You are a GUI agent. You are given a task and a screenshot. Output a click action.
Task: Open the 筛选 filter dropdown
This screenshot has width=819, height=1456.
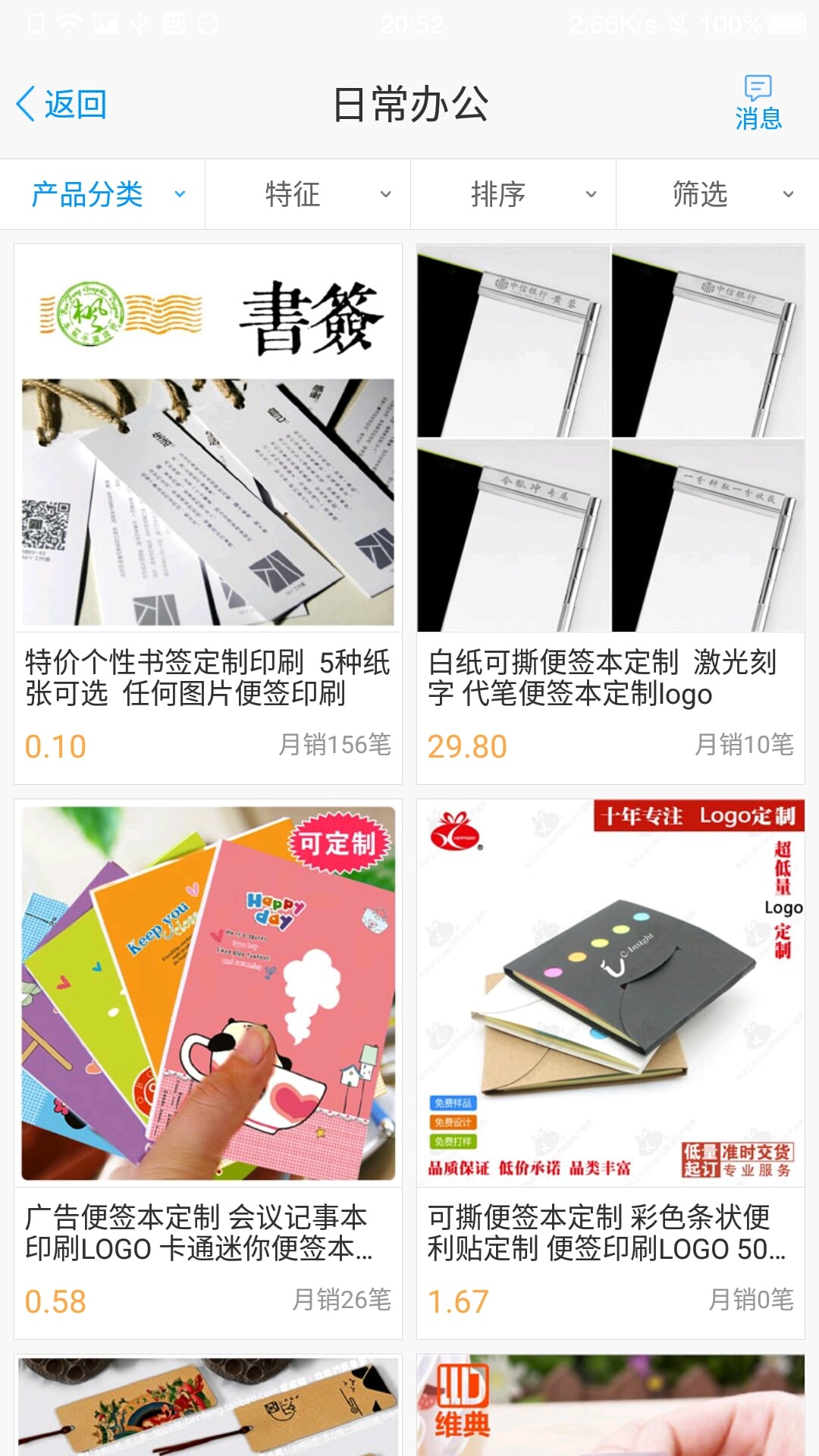717,195
